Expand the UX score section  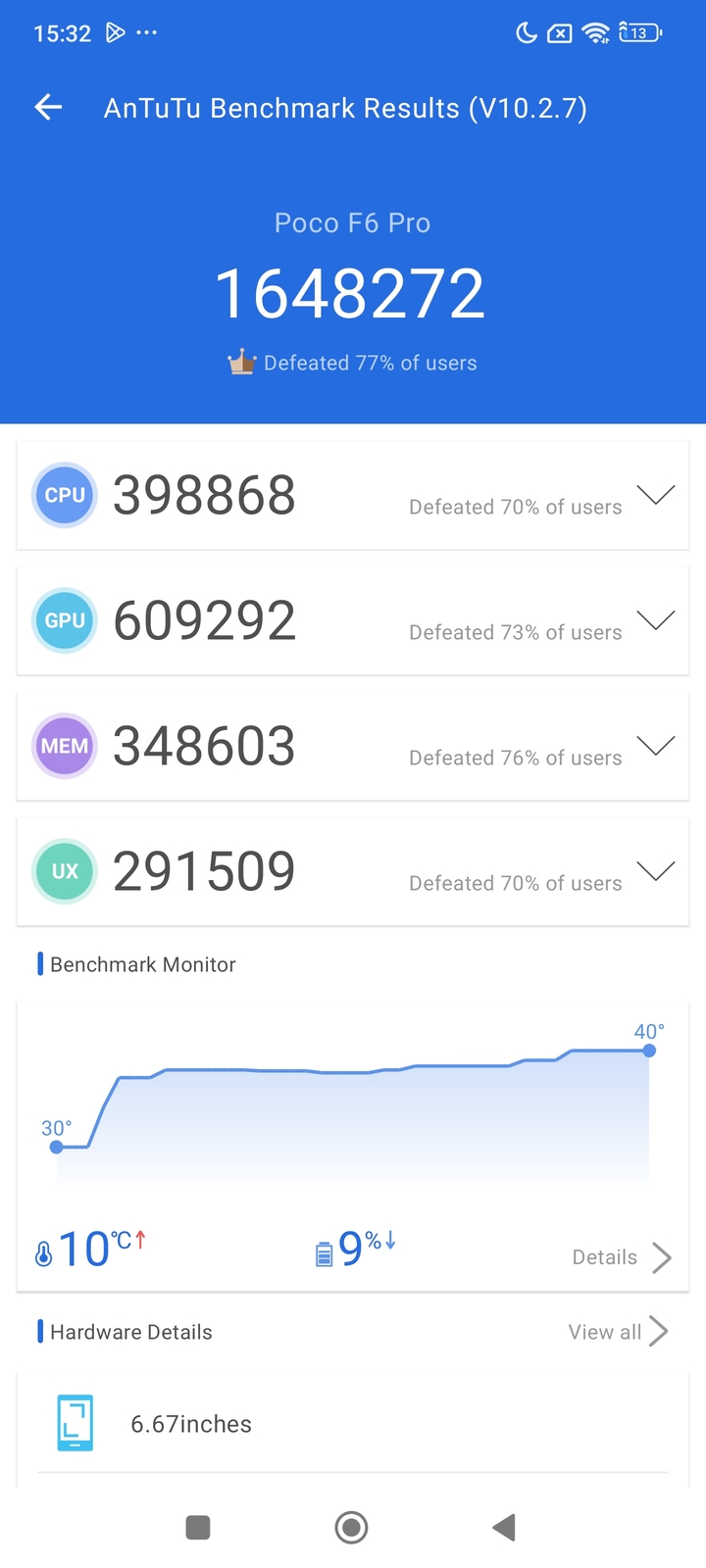point(655,871)
